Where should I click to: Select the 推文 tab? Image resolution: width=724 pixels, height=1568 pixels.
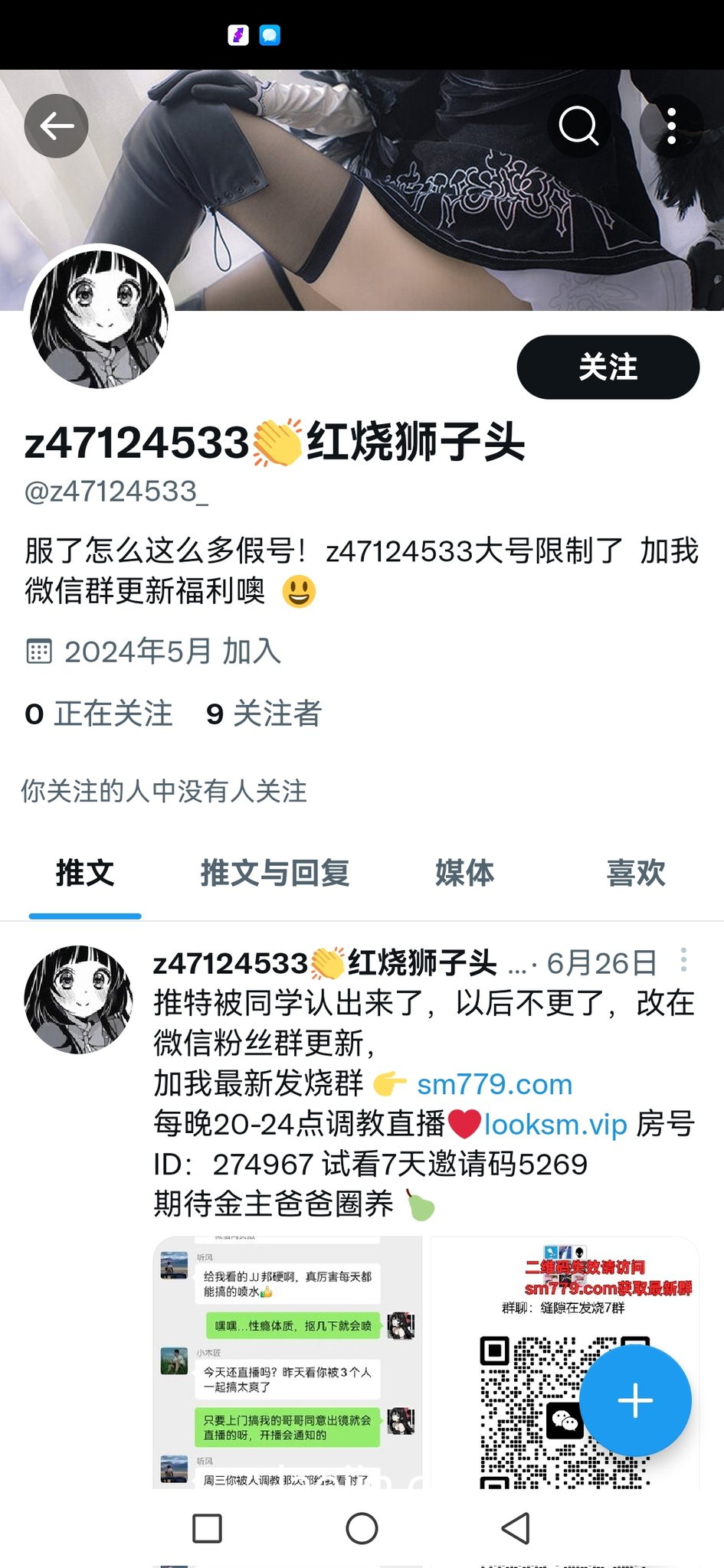(x=85, y=873)
